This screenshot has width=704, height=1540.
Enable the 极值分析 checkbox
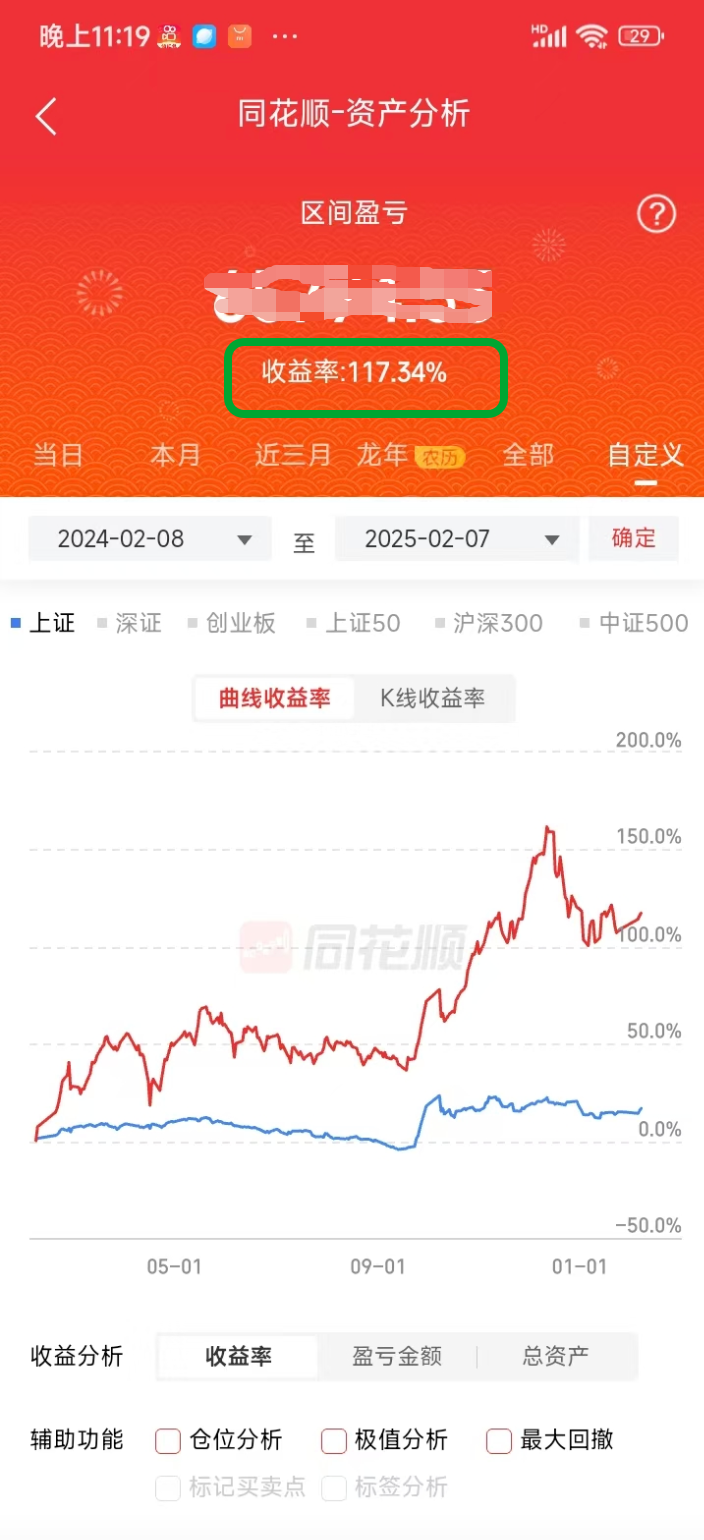tap(333, 1441)
